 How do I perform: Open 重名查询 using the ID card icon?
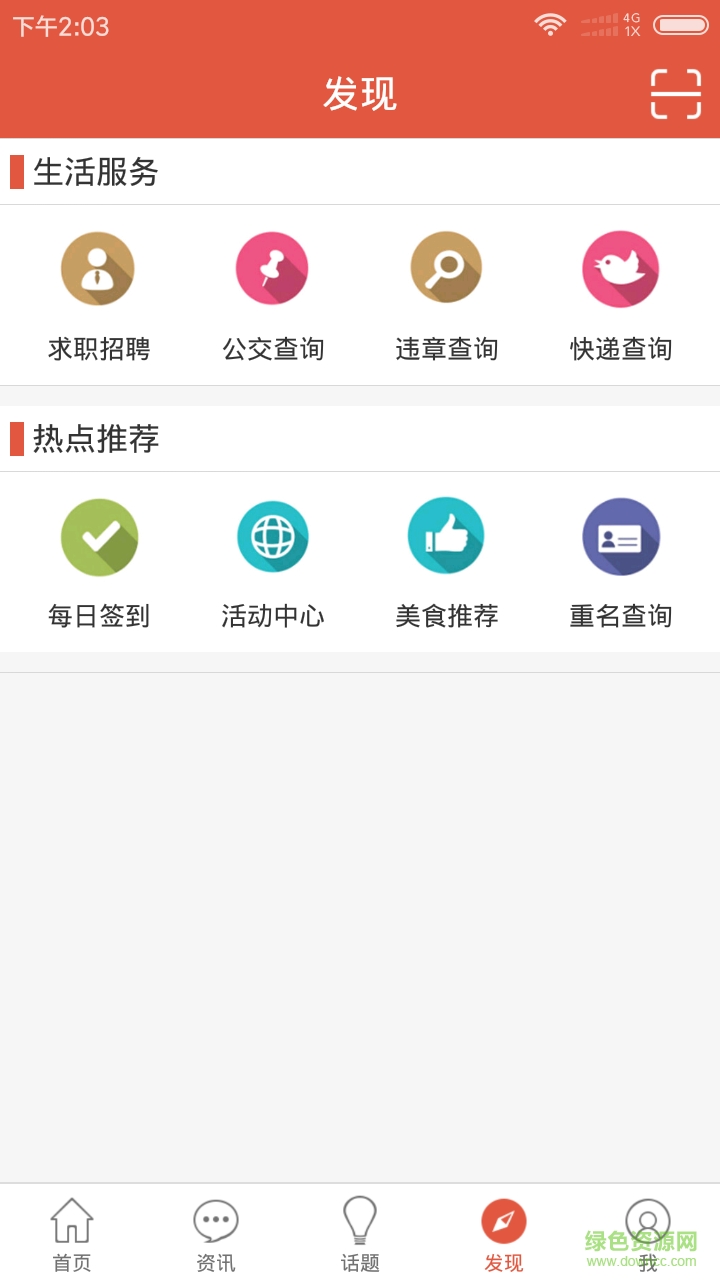(621, 536)
